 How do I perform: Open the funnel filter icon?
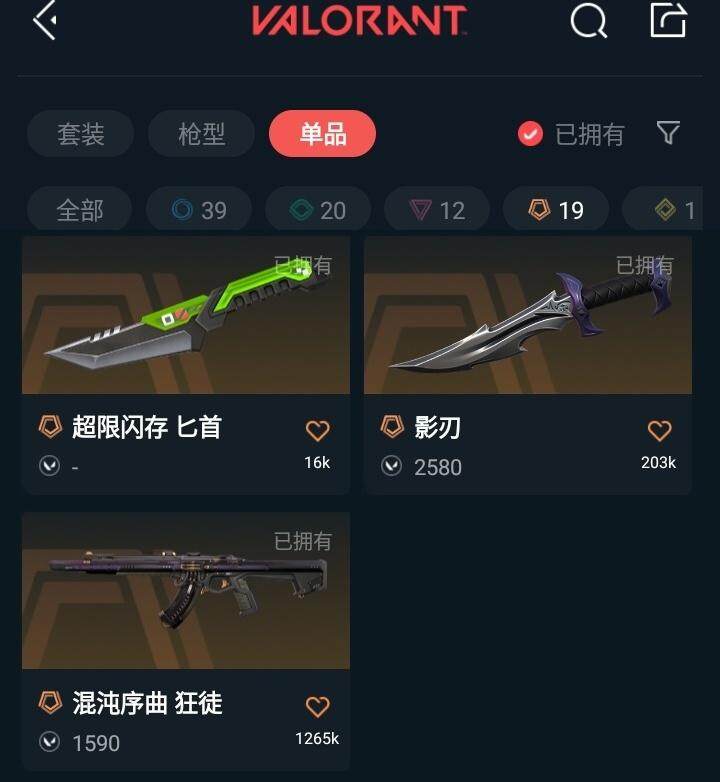(668, 133)
